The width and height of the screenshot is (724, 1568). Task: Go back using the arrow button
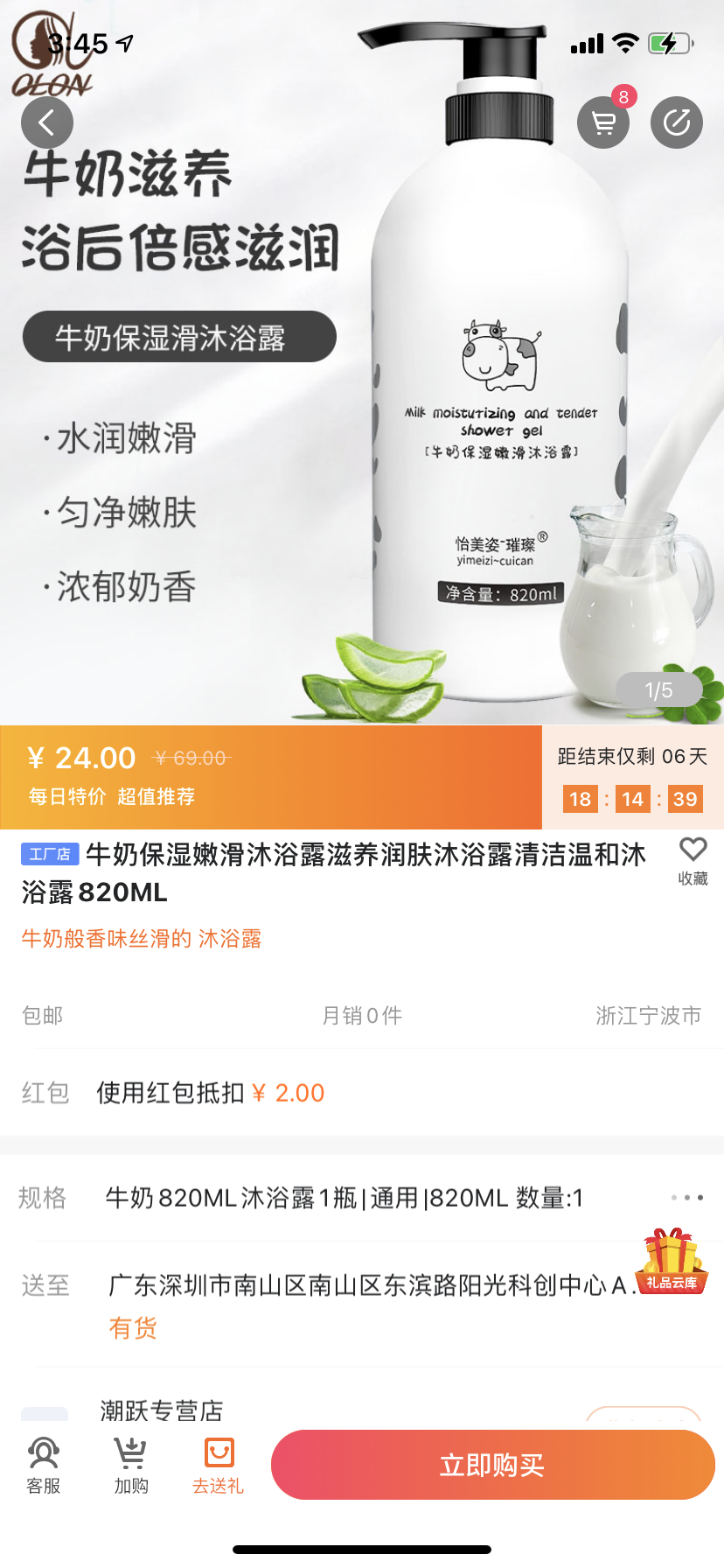click(47, 122)
